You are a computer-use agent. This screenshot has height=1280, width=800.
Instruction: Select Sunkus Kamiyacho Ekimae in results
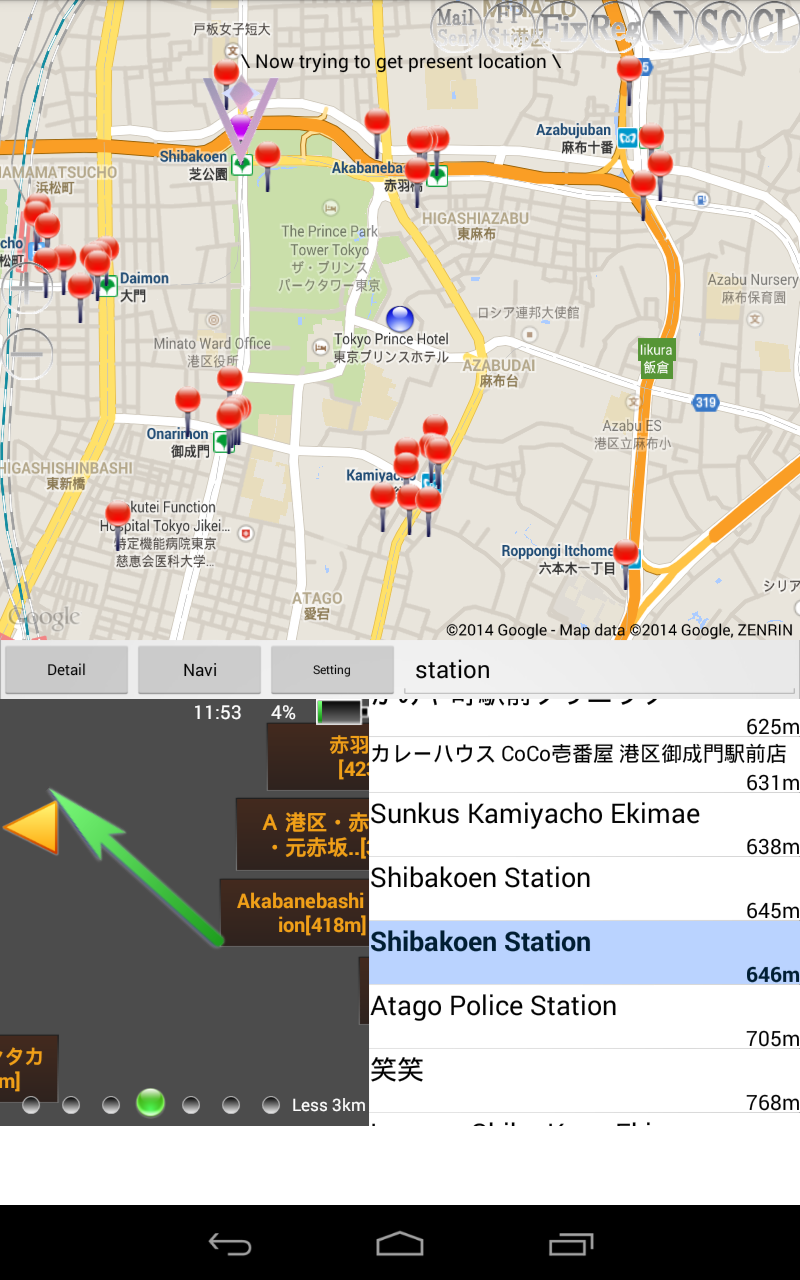tap(585, 825)
